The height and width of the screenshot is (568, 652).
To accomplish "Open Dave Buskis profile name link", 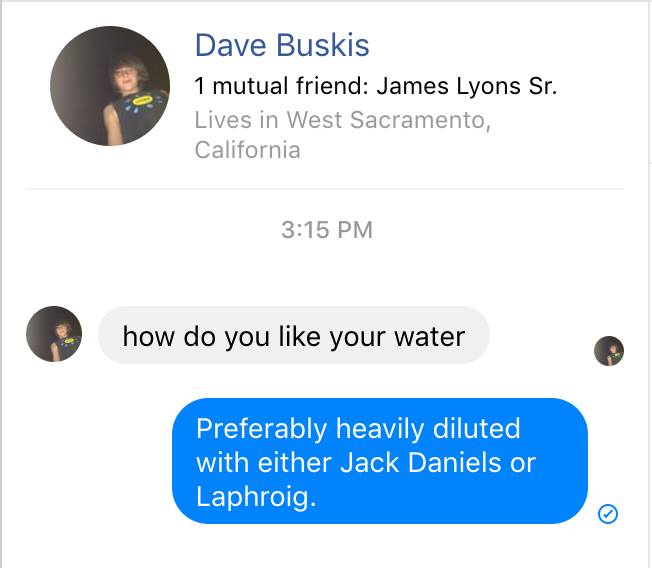I will click(281, 46).
